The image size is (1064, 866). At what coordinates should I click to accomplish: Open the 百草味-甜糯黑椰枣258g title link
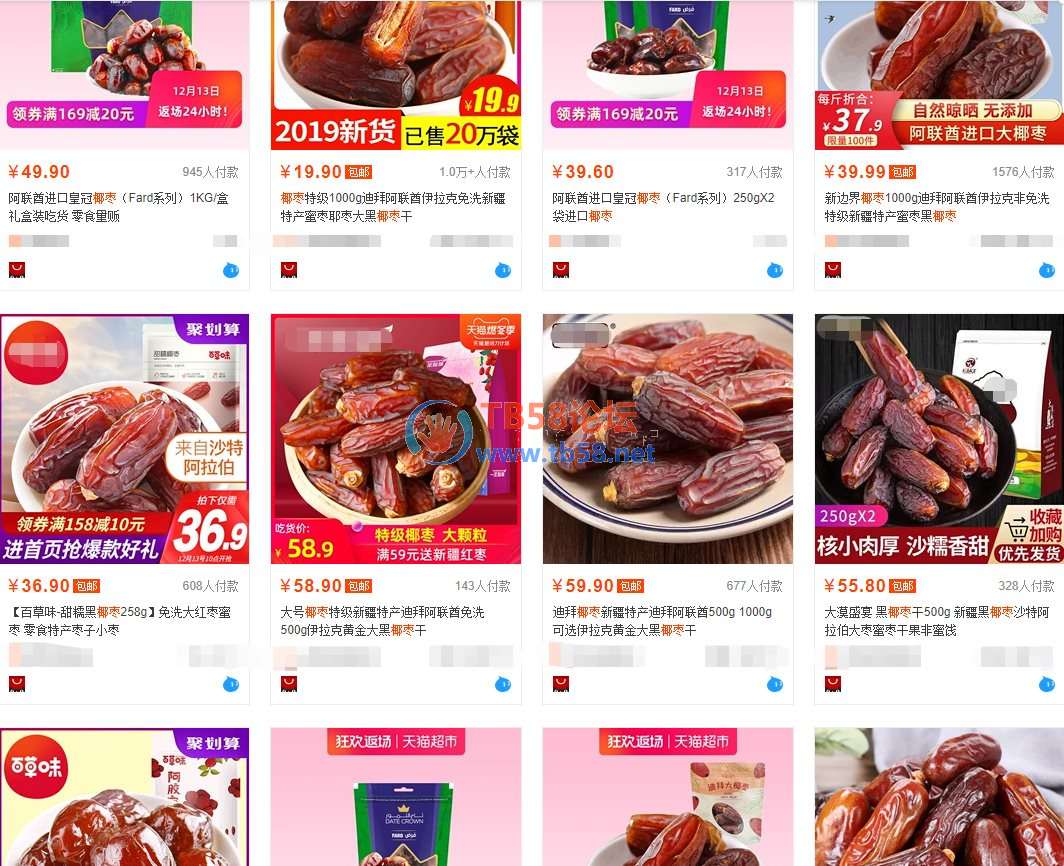pyautogui.click(x=118, y=620)
